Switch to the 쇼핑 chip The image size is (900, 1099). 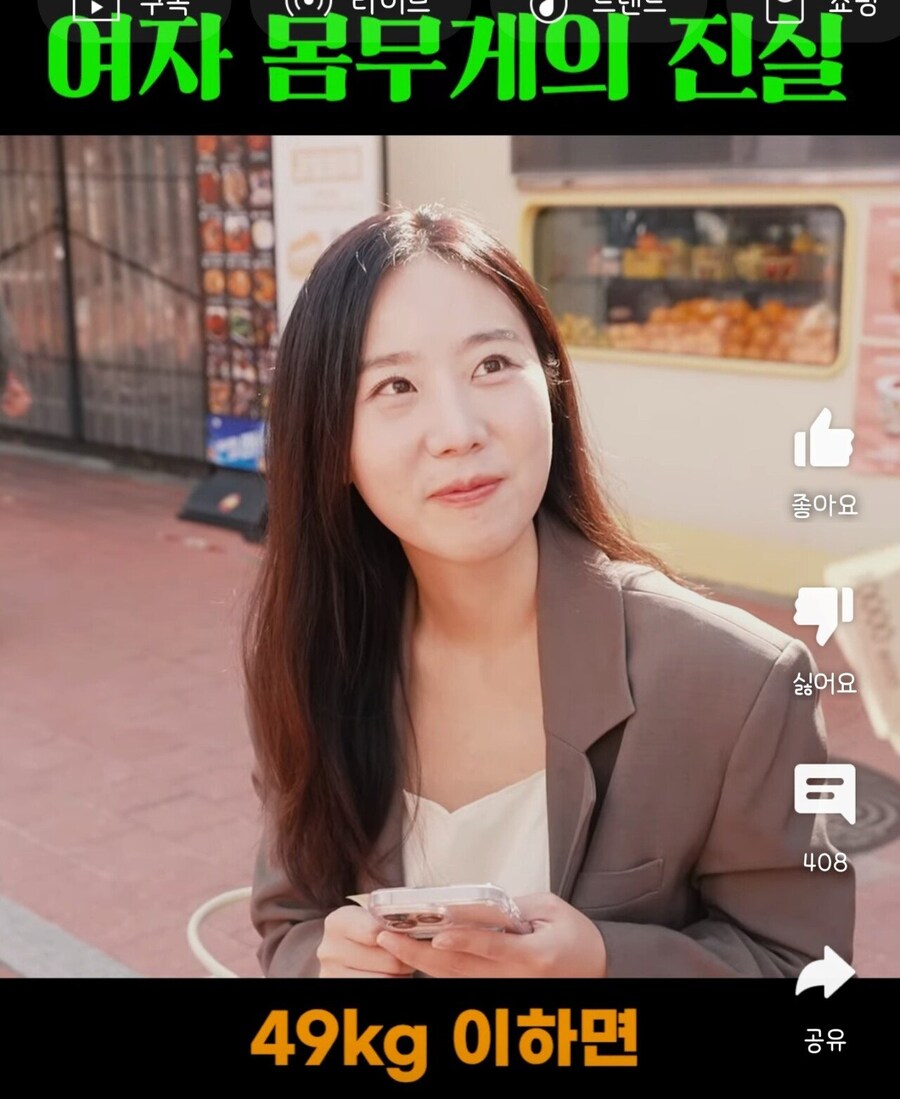[x=826, y=8]
